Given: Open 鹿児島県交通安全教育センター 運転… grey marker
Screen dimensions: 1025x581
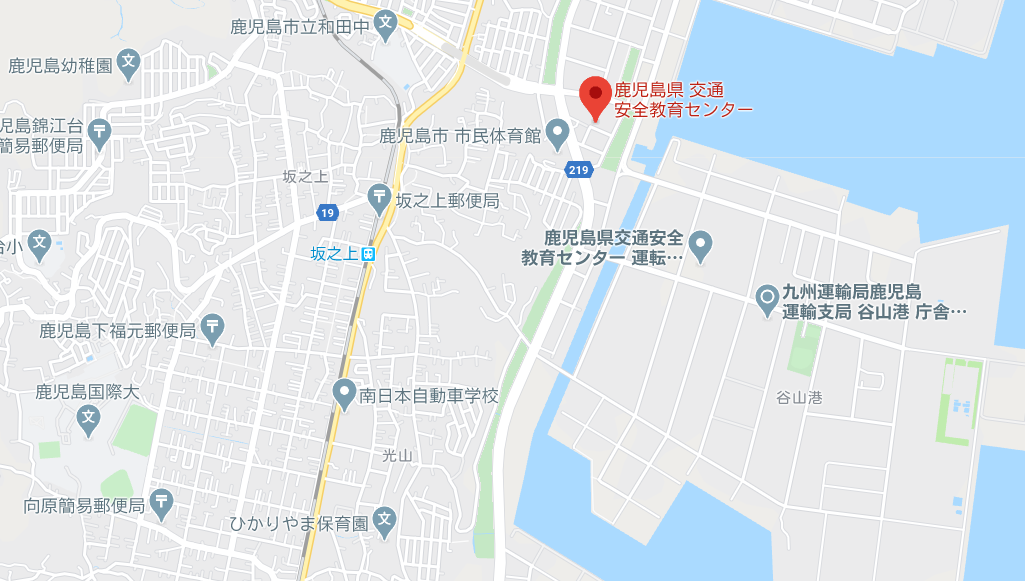Looking at the screenshot, I should click(701, 243).
